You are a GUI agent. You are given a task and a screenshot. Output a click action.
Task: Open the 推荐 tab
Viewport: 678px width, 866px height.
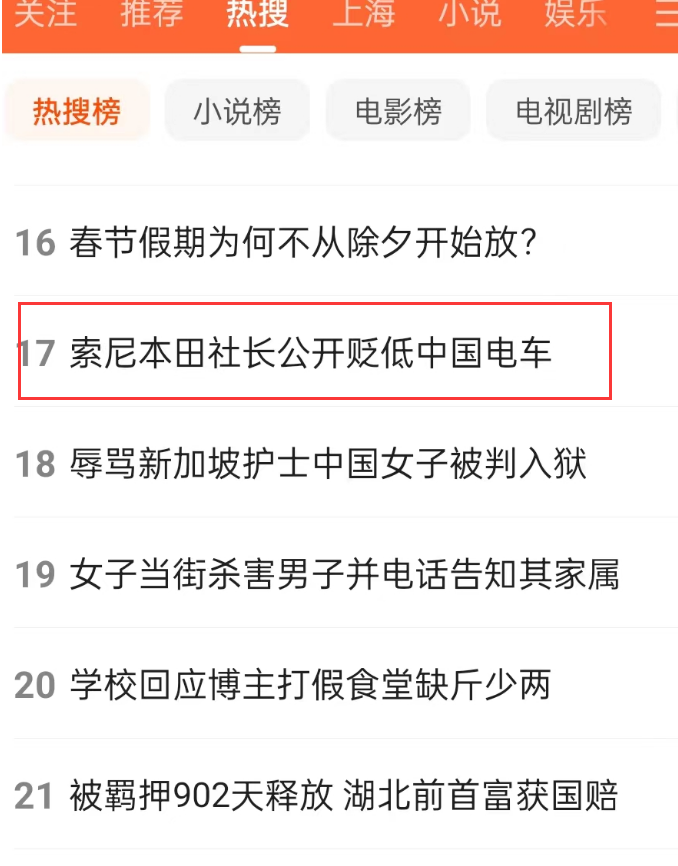152,14
